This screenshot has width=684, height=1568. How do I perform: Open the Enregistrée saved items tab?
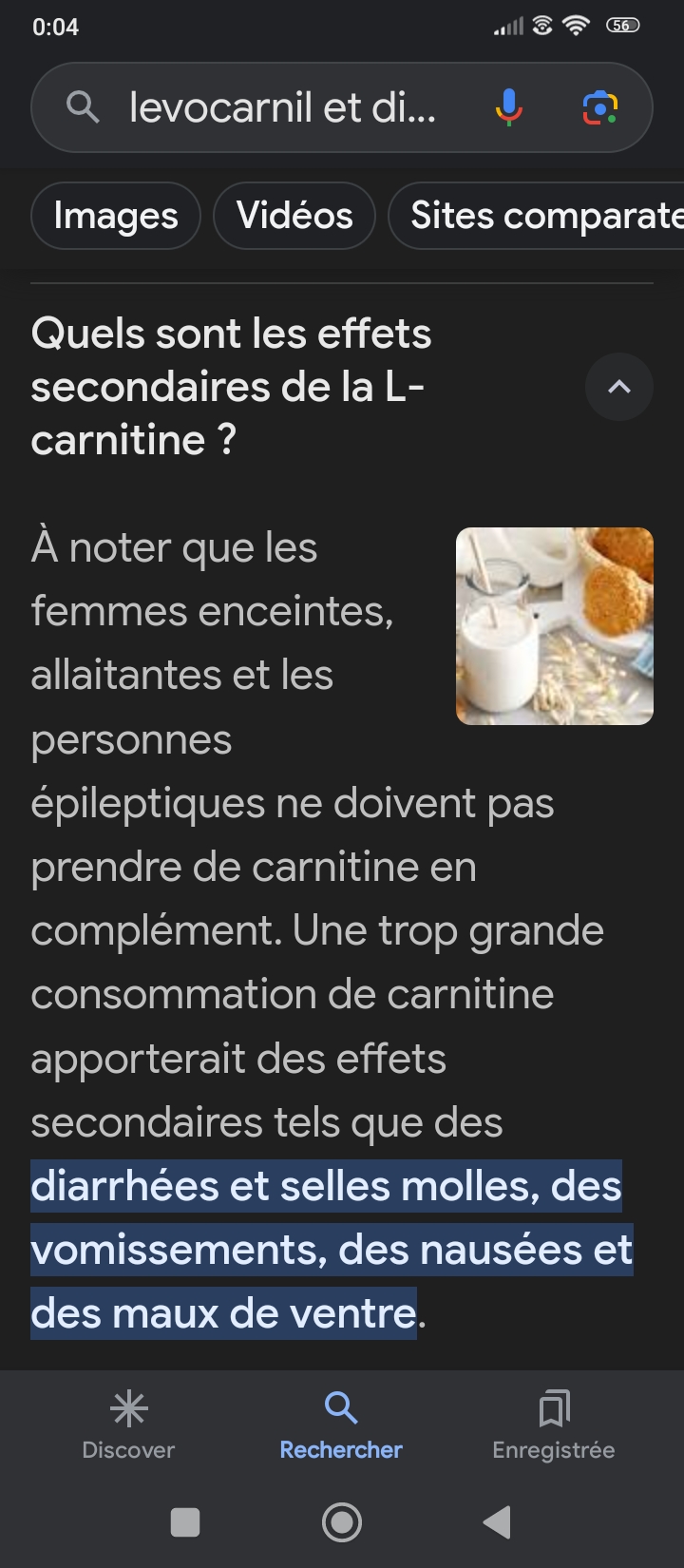pyautogui.click(x=554, y=1424)
